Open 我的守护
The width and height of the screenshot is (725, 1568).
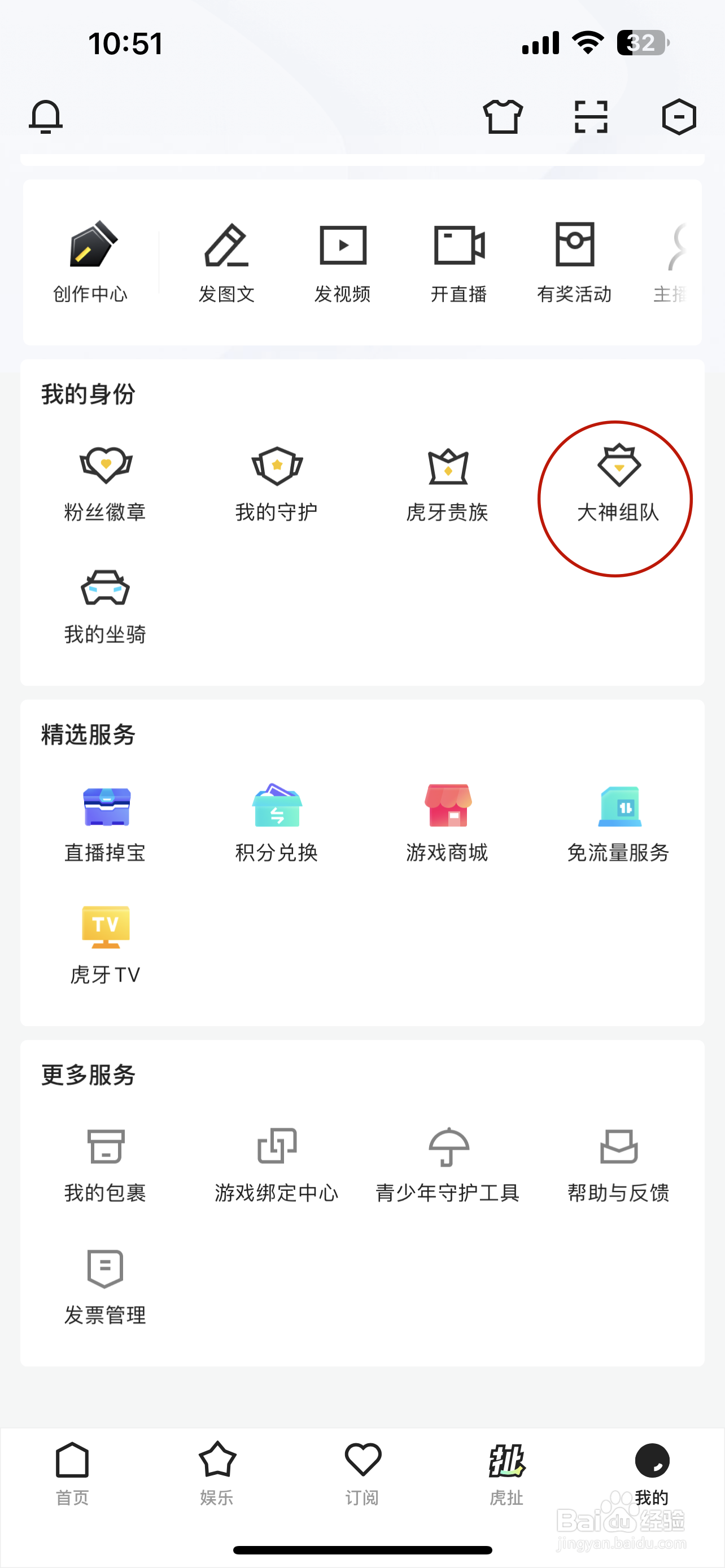(x=276, y=484)
